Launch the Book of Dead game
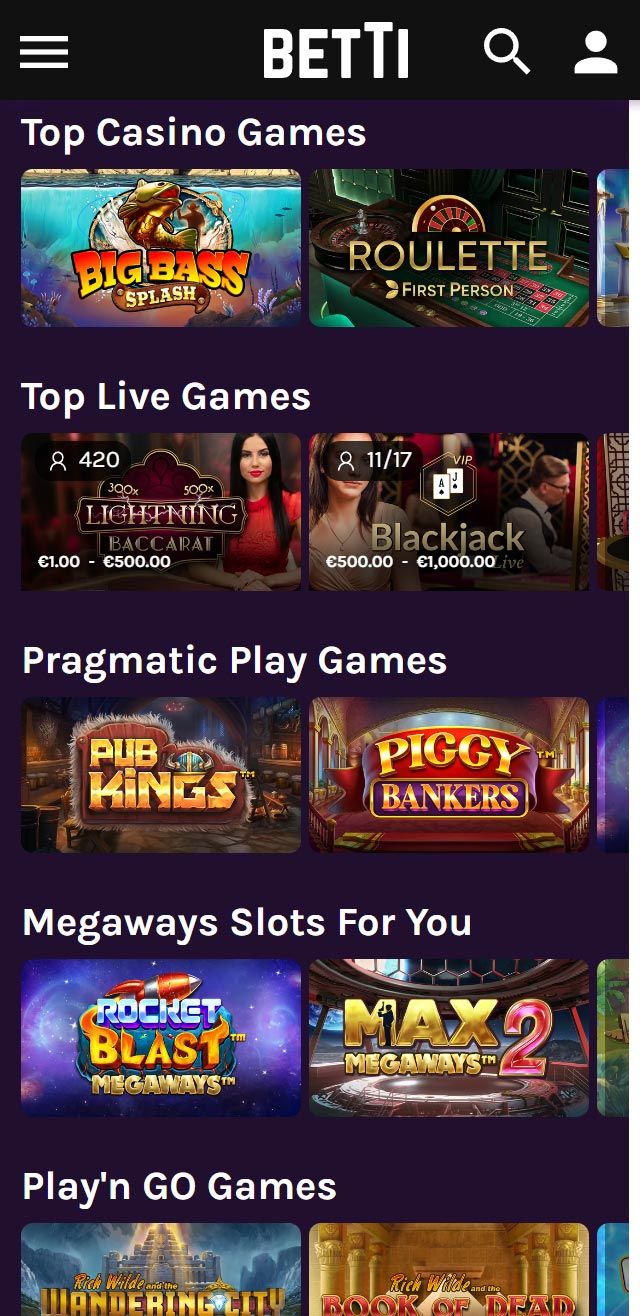Image resolution: width=640 pixels, height=1316 pixels. tap(449, 1272)
